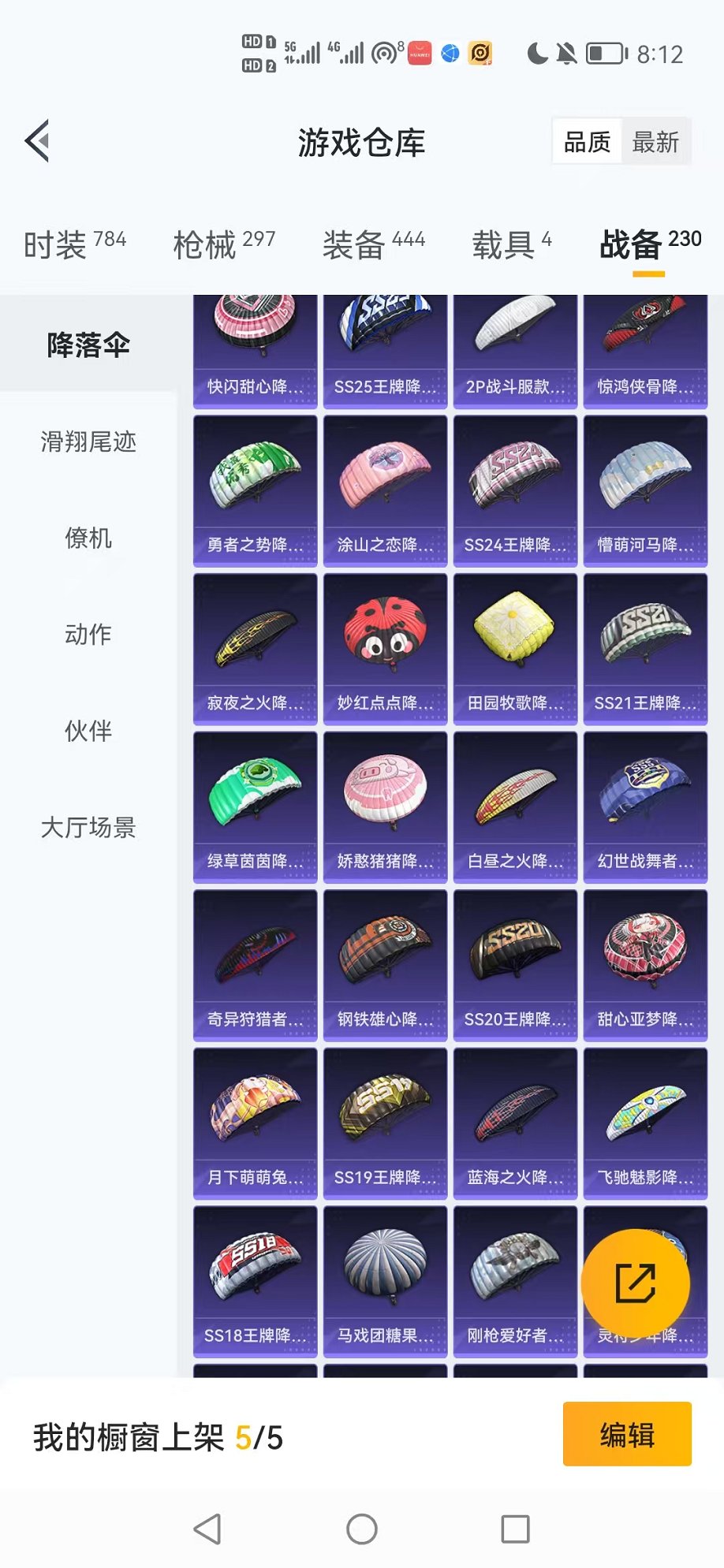Tap the 编辑 button

point(627,1434)
